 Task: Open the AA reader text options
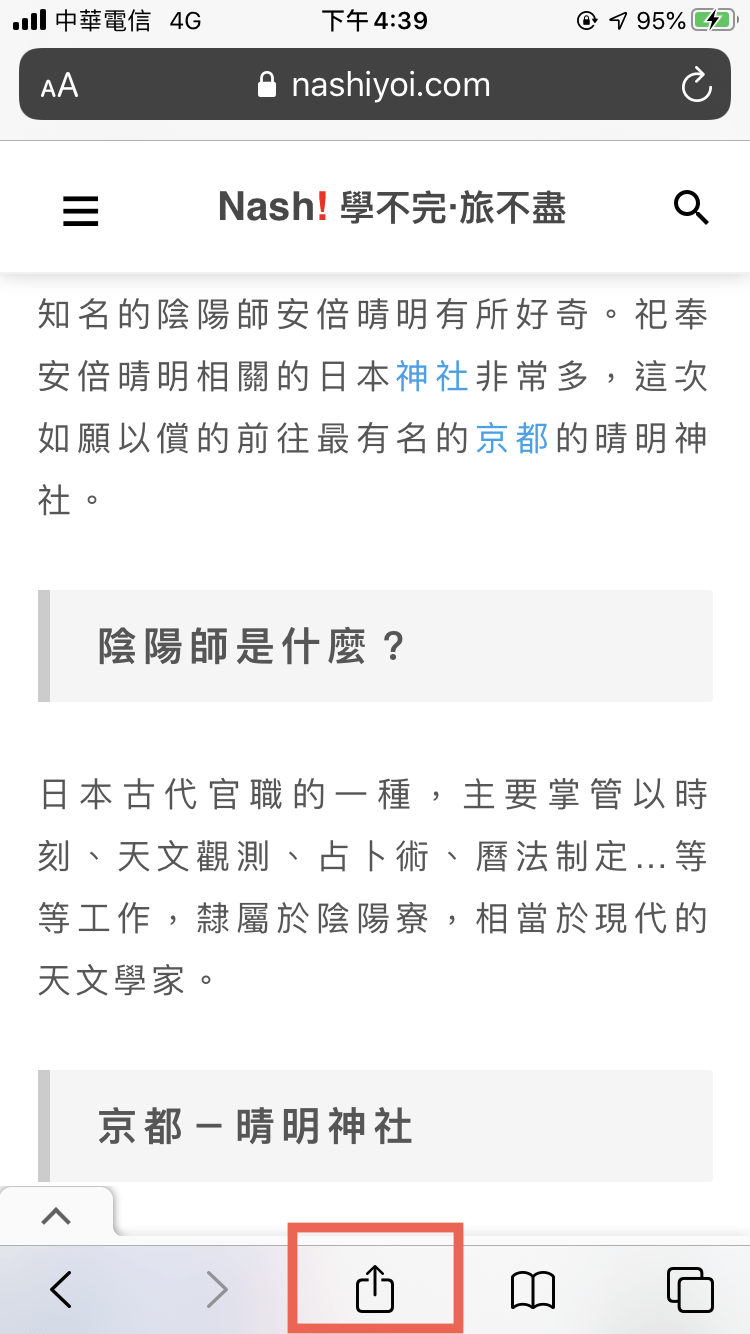59,86
